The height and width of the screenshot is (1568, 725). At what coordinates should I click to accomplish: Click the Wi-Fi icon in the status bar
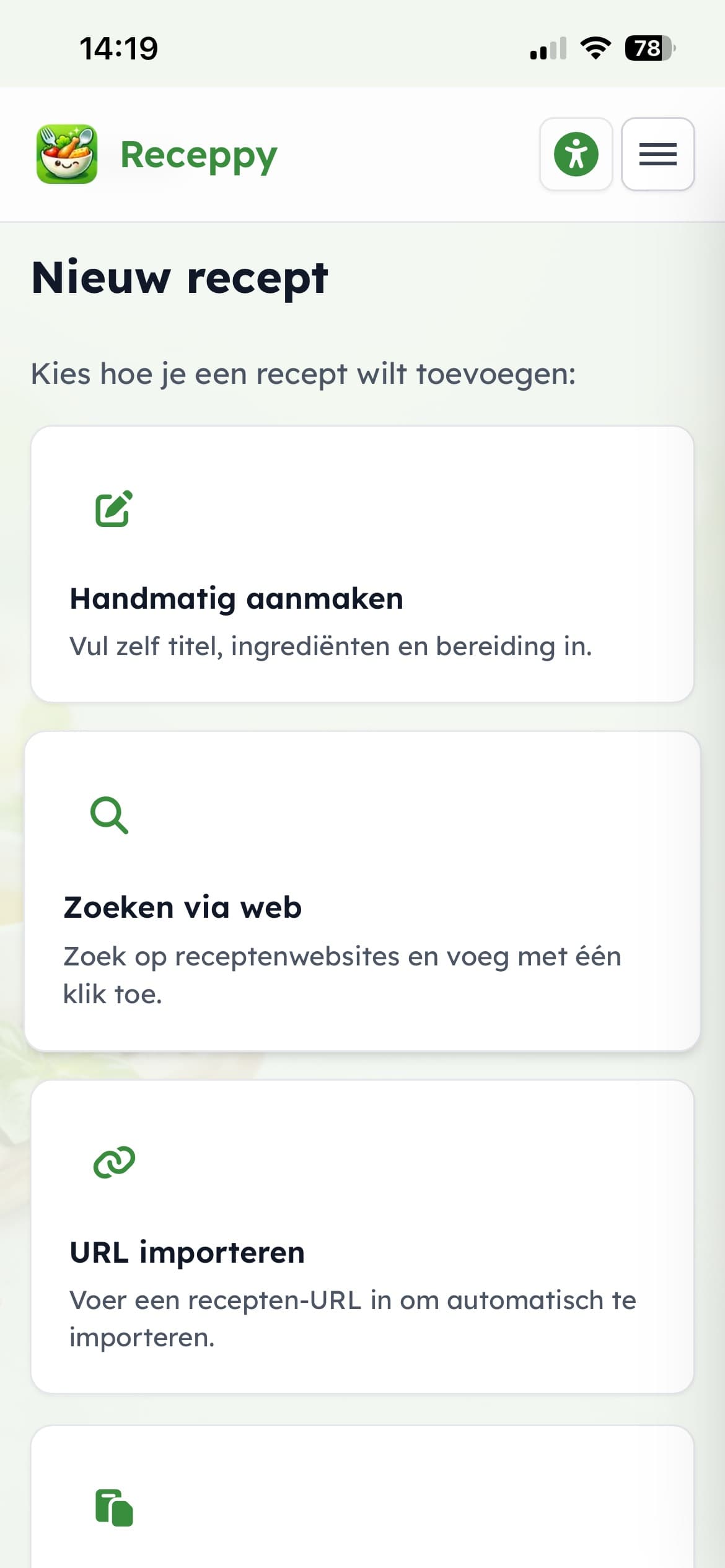pyautogui.click(x=595, y=48)
